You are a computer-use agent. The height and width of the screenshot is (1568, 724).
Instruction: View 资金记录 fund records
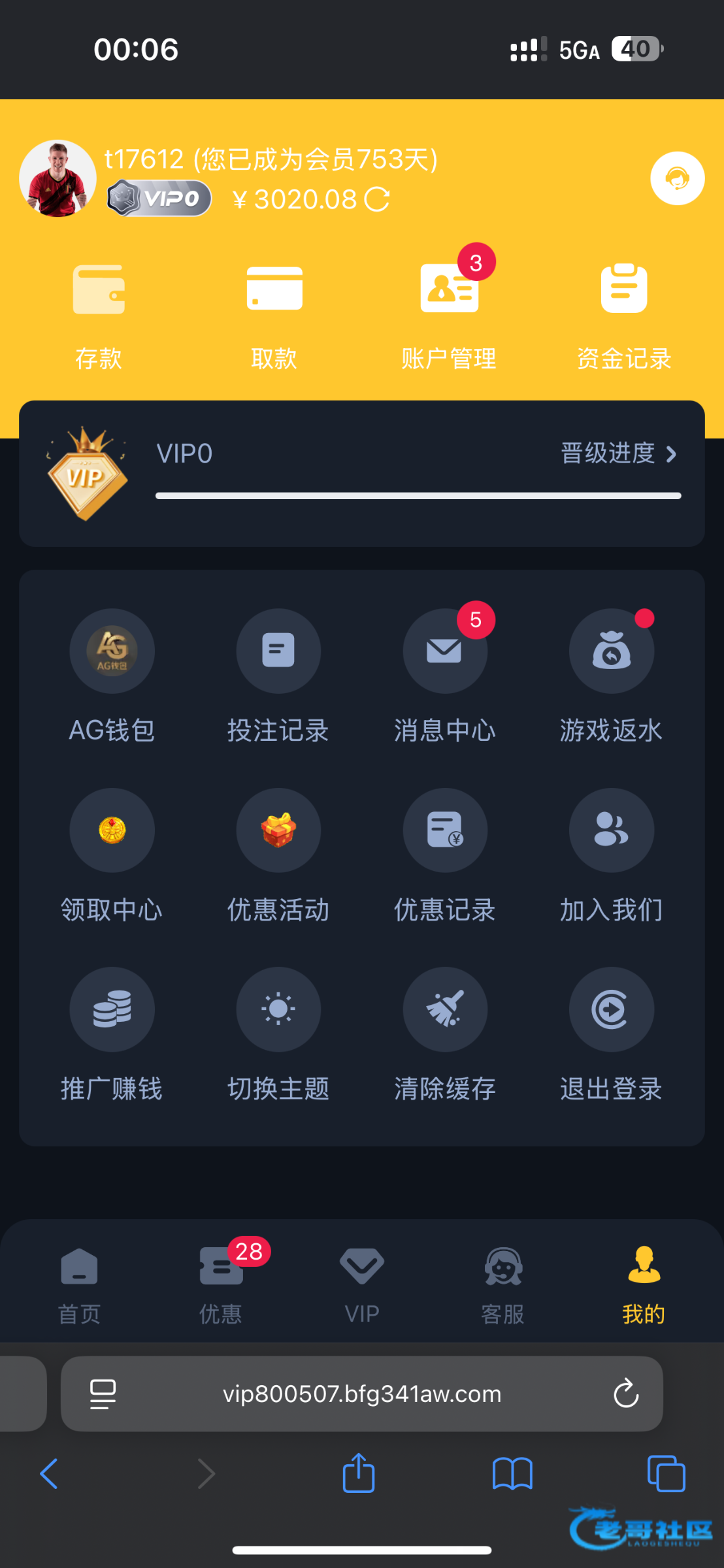pos(624,315)
